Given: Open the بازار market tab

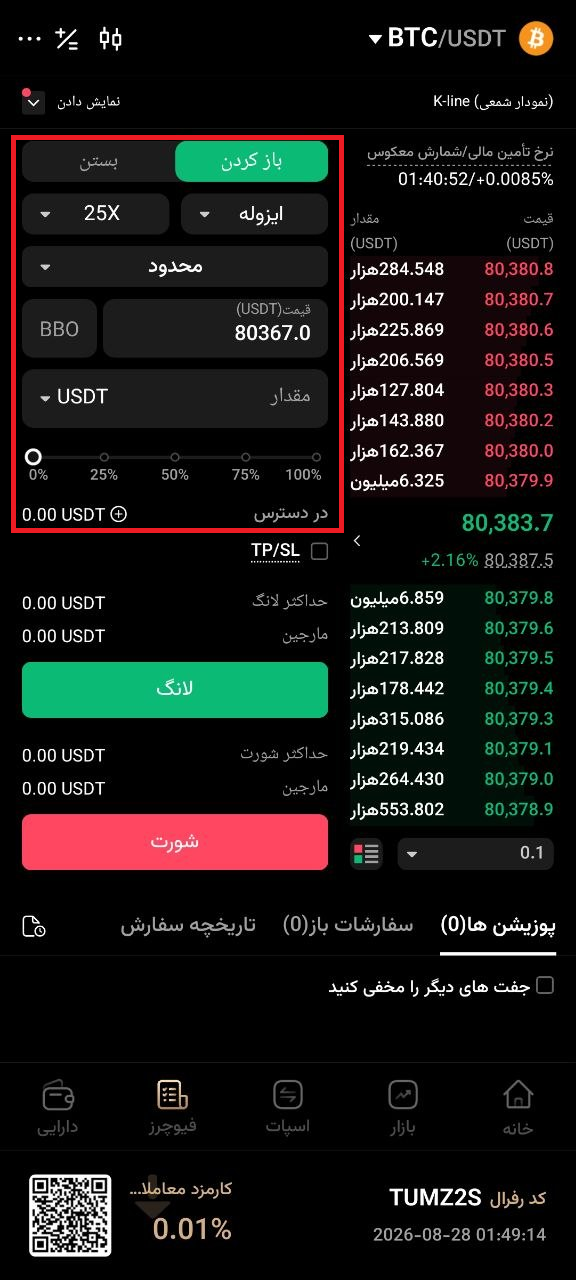Looking at the screenshot, I should [404, 1108].
